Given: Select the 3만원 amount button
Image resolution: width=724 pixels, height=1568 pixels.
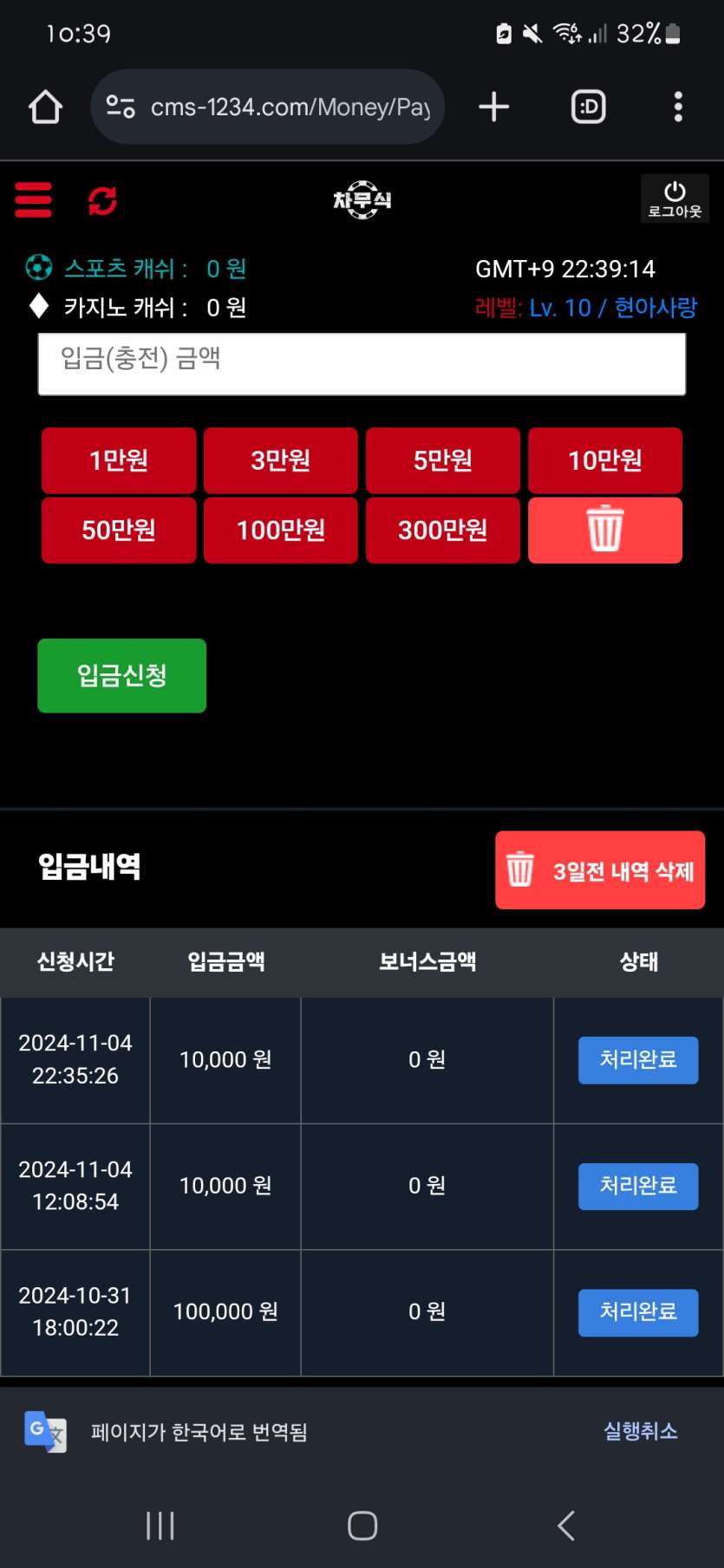Looking at the screenshot, I should (x=281, y=460).
